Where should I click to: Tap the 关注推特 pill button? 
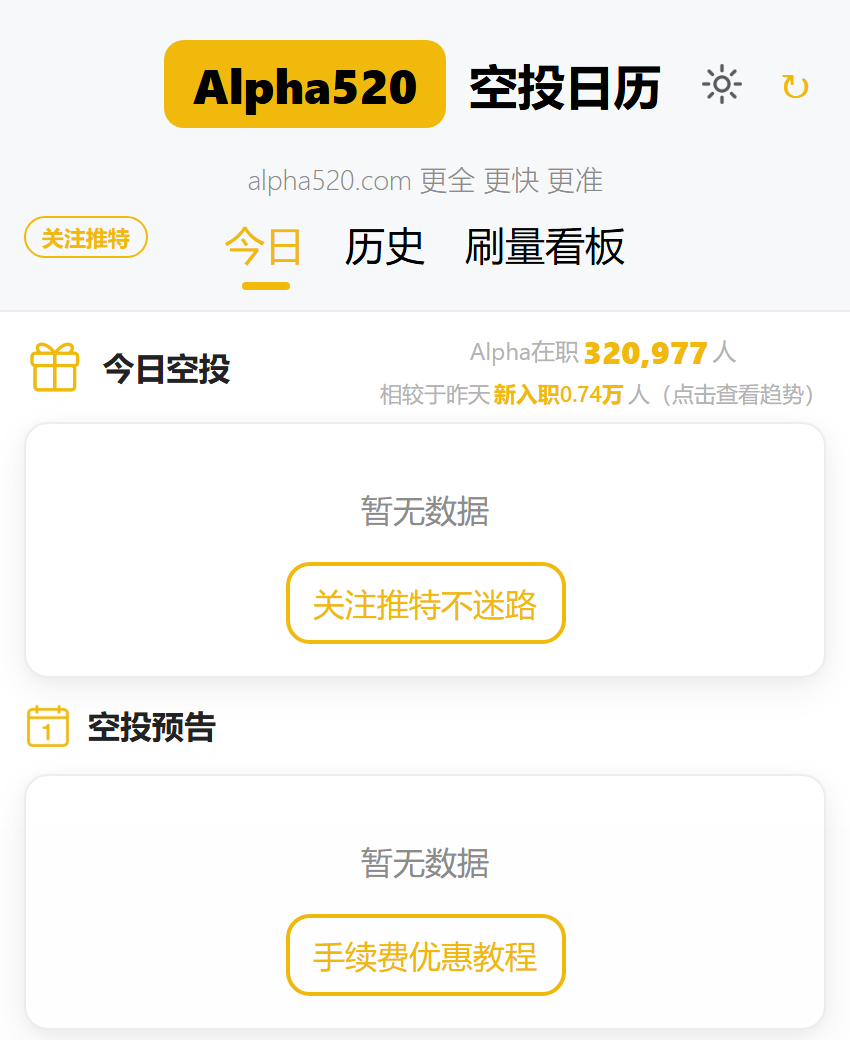(86, 238)
